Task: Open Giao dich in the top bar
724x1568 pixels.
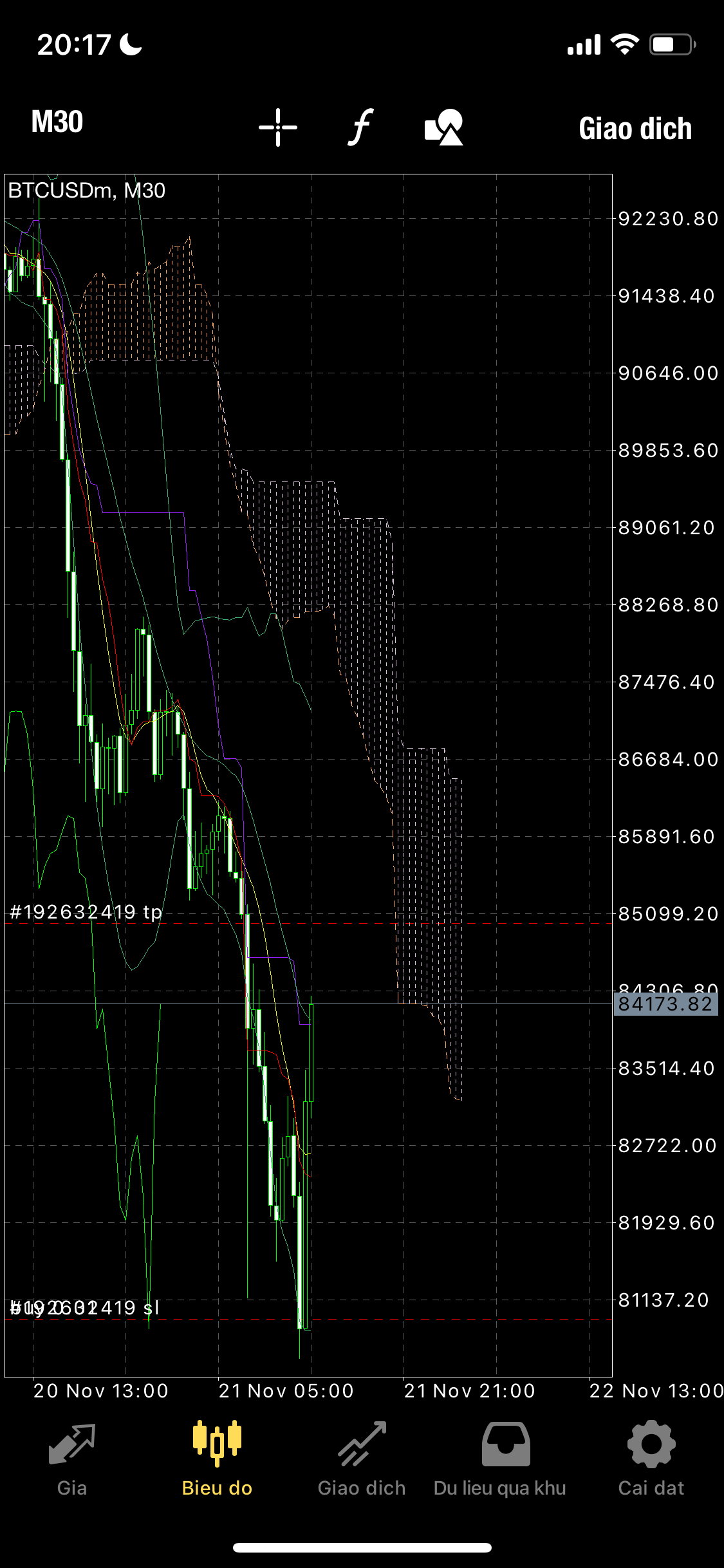Action: (x=635, y=129)
